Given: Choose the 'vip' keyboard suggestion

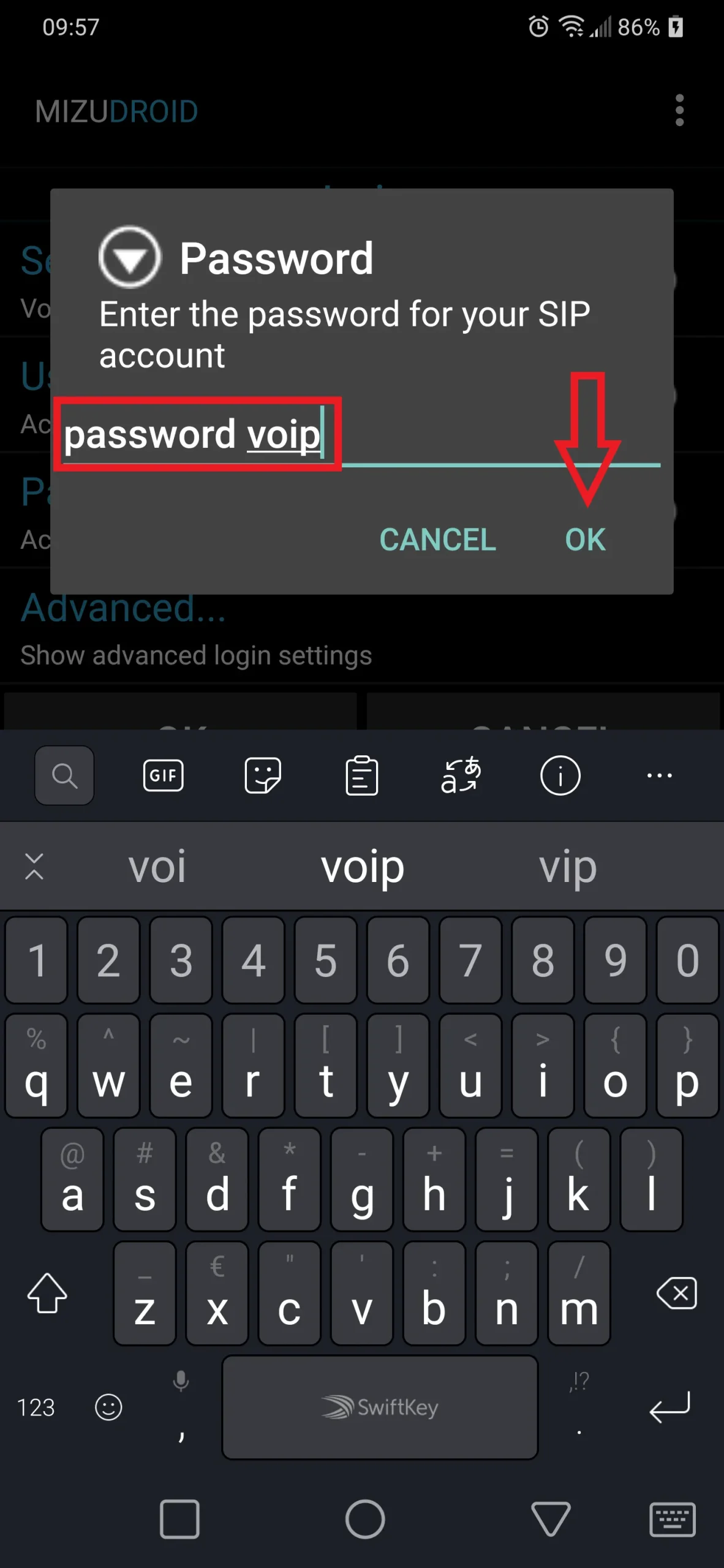Looking at the screenshot, I should [x=567, y=867].
